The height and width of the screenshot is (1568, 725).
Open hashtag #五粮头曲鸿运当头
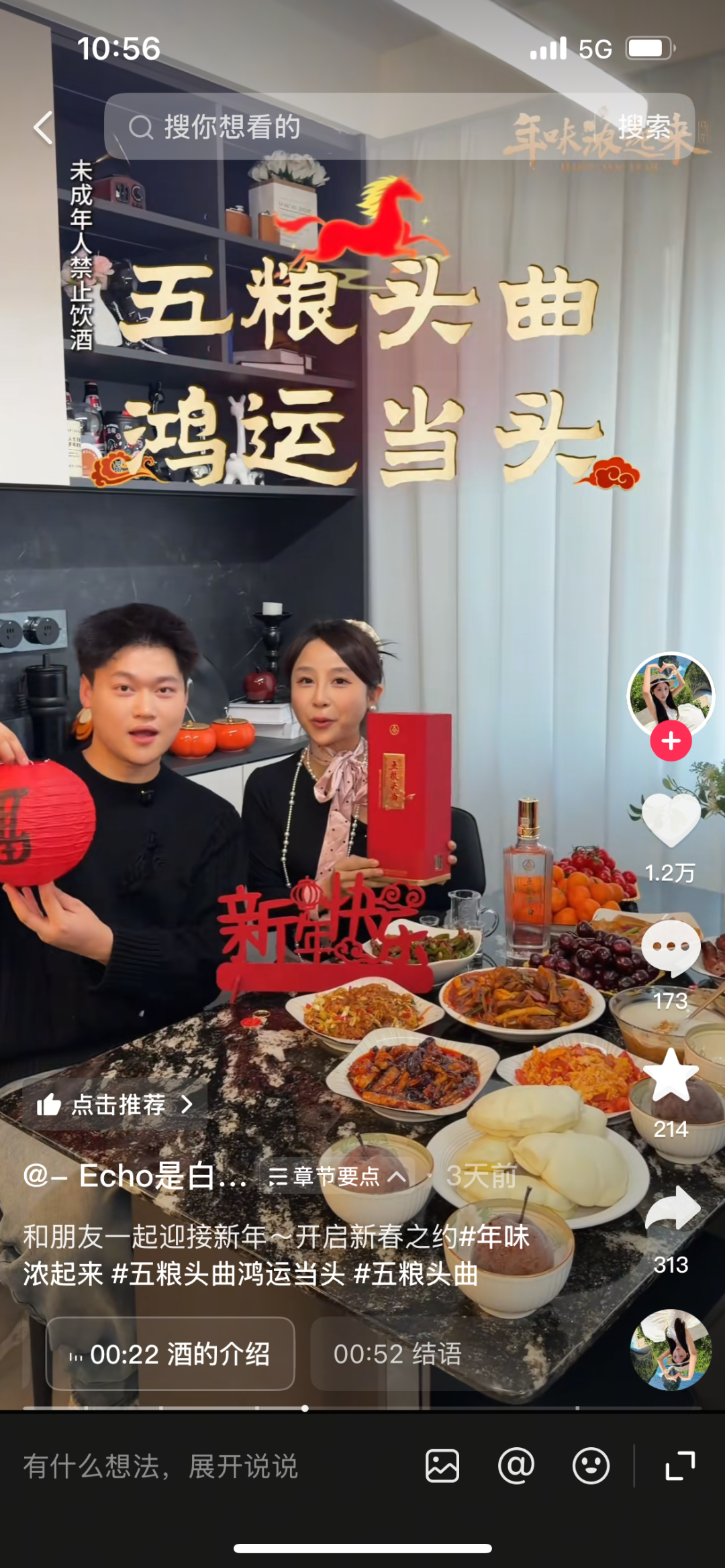(228, 1273)
